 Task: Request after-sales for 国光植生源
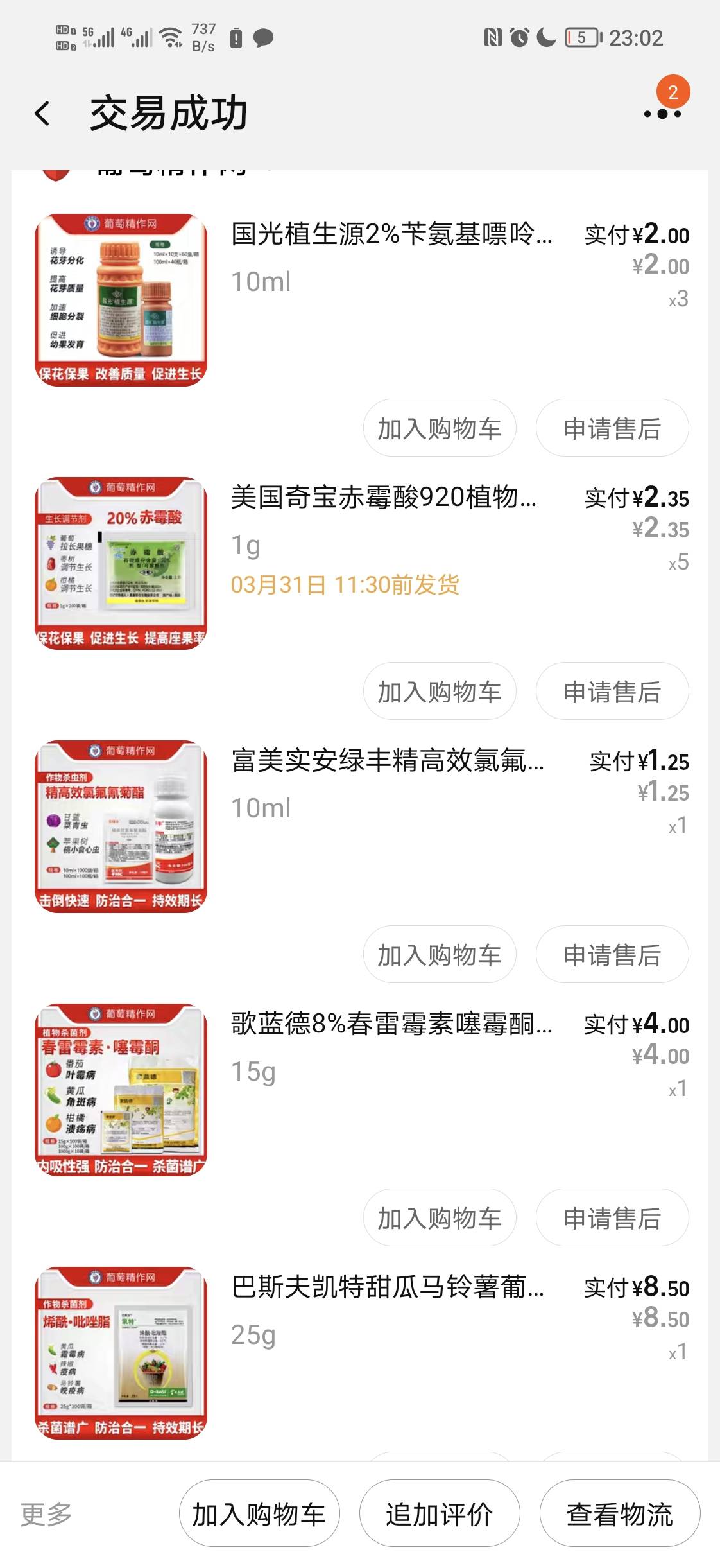point(612,428)
